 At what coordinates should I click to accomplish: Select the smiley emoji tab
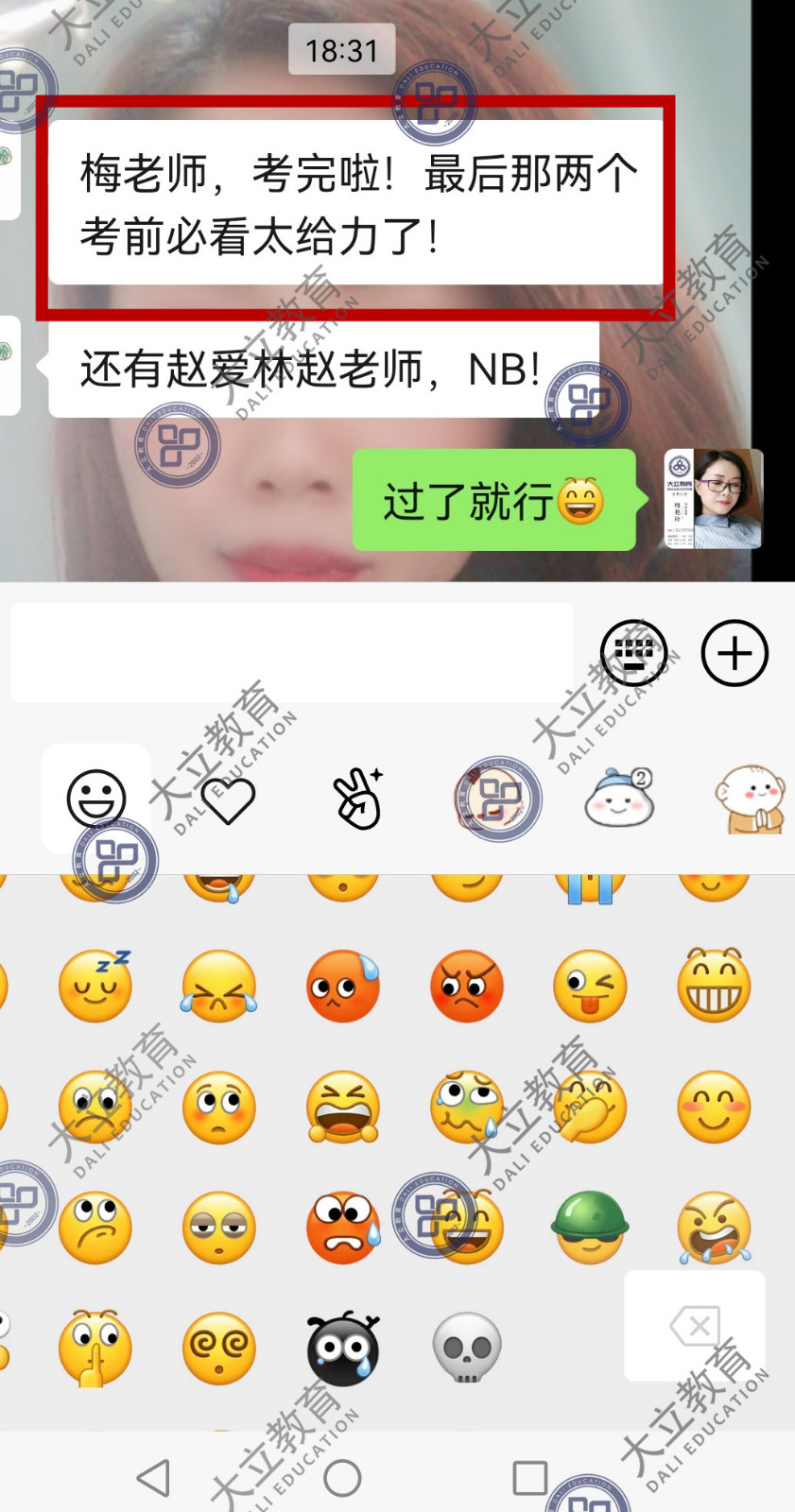tap(96, 799)
